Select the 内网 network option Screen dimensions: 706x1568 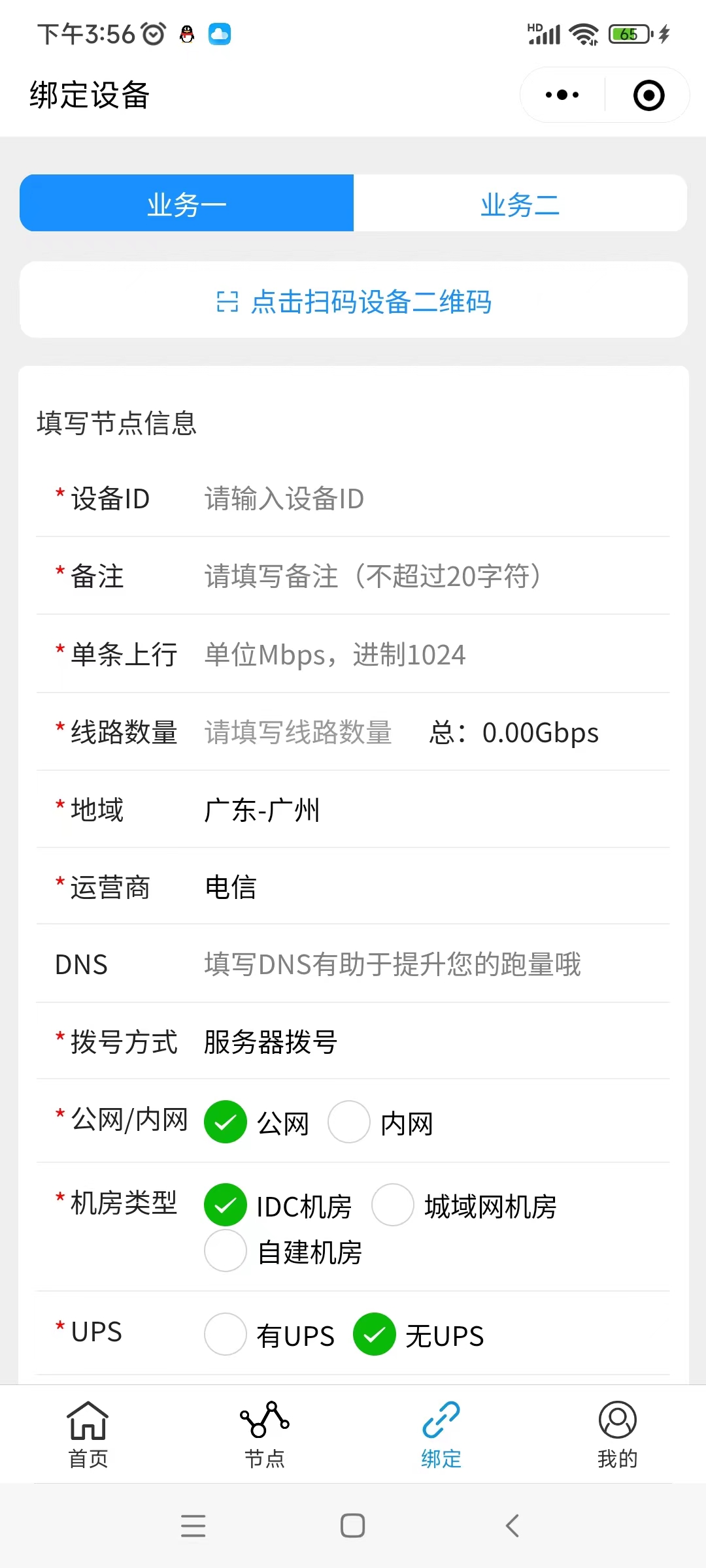click(x=350, y=1122)
